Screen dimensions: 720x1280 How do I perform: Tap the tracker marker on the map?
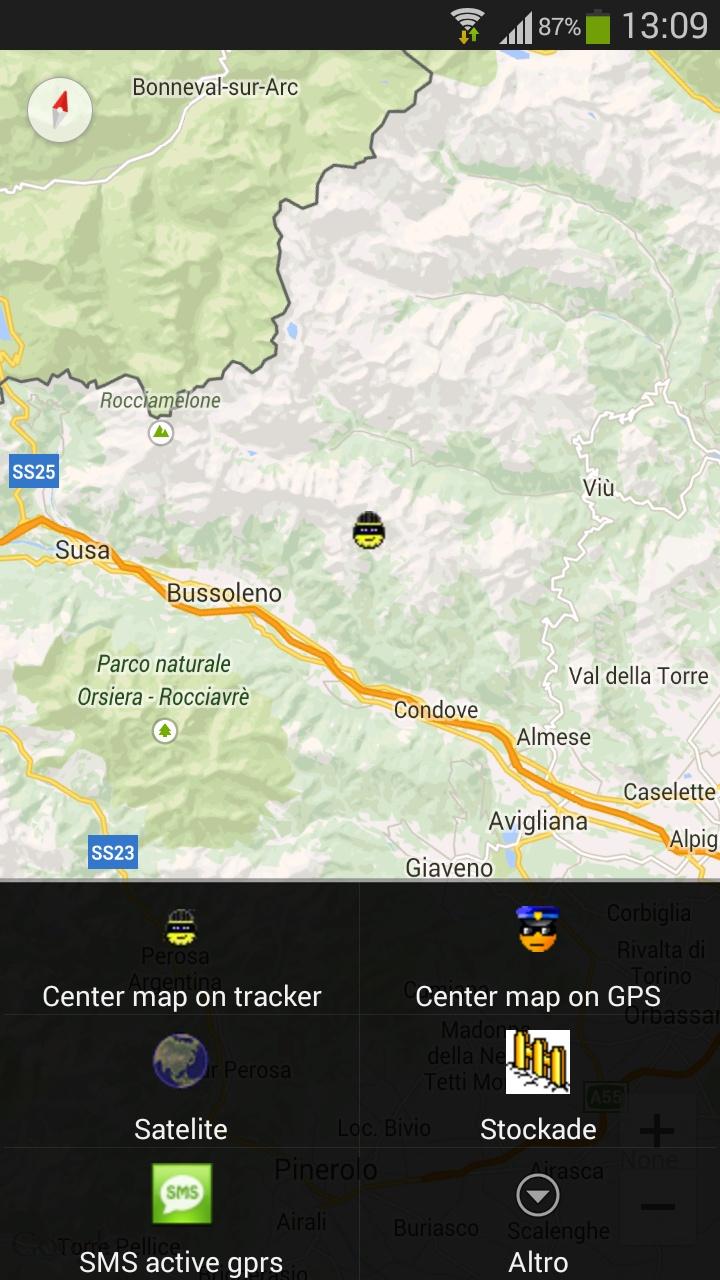(x=369, y=531)
